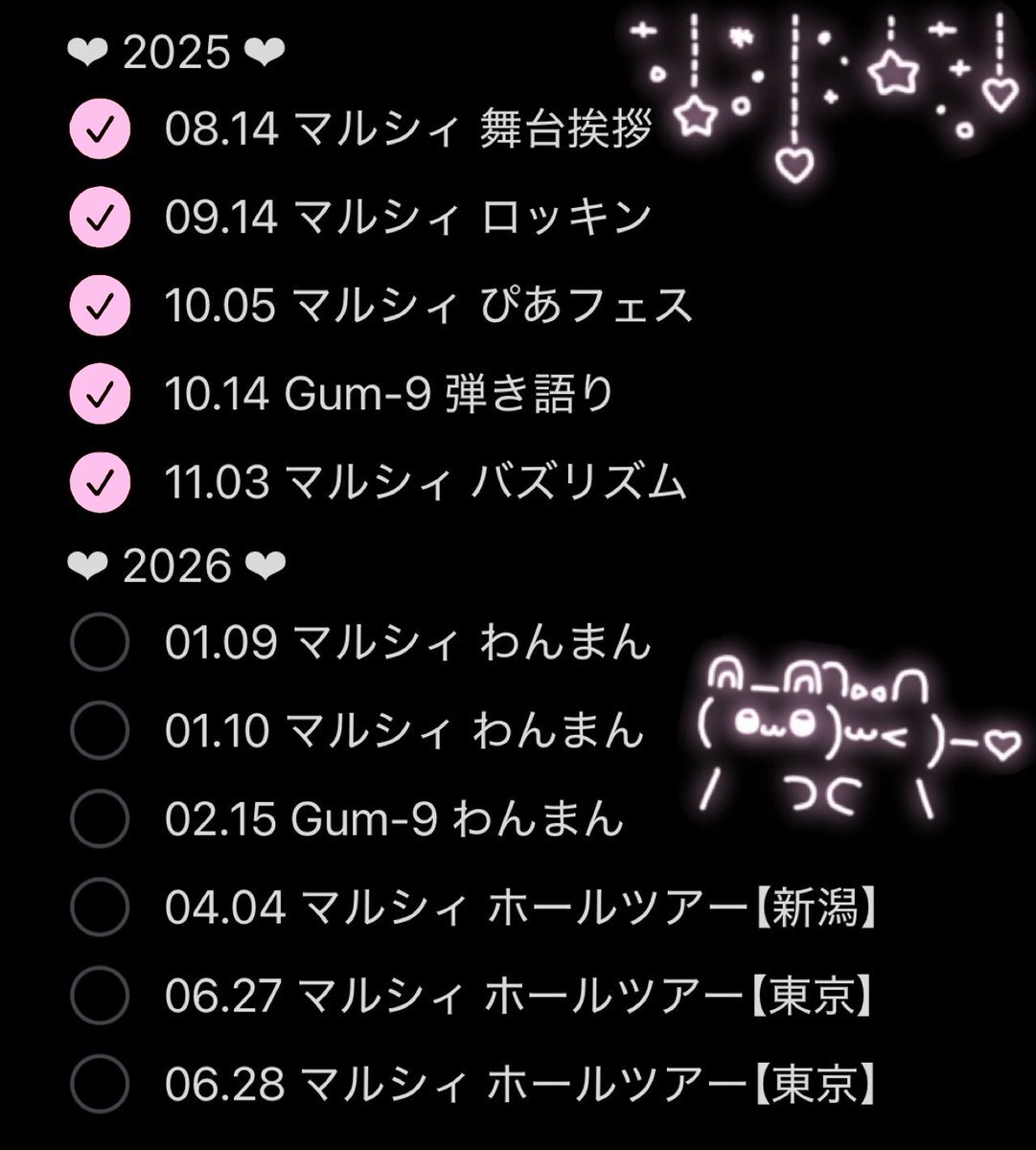Viewport: 1036px width, 1150px height.
Task: Check off 01.10 マルシィ わんまん
Action: pos(100,730)
